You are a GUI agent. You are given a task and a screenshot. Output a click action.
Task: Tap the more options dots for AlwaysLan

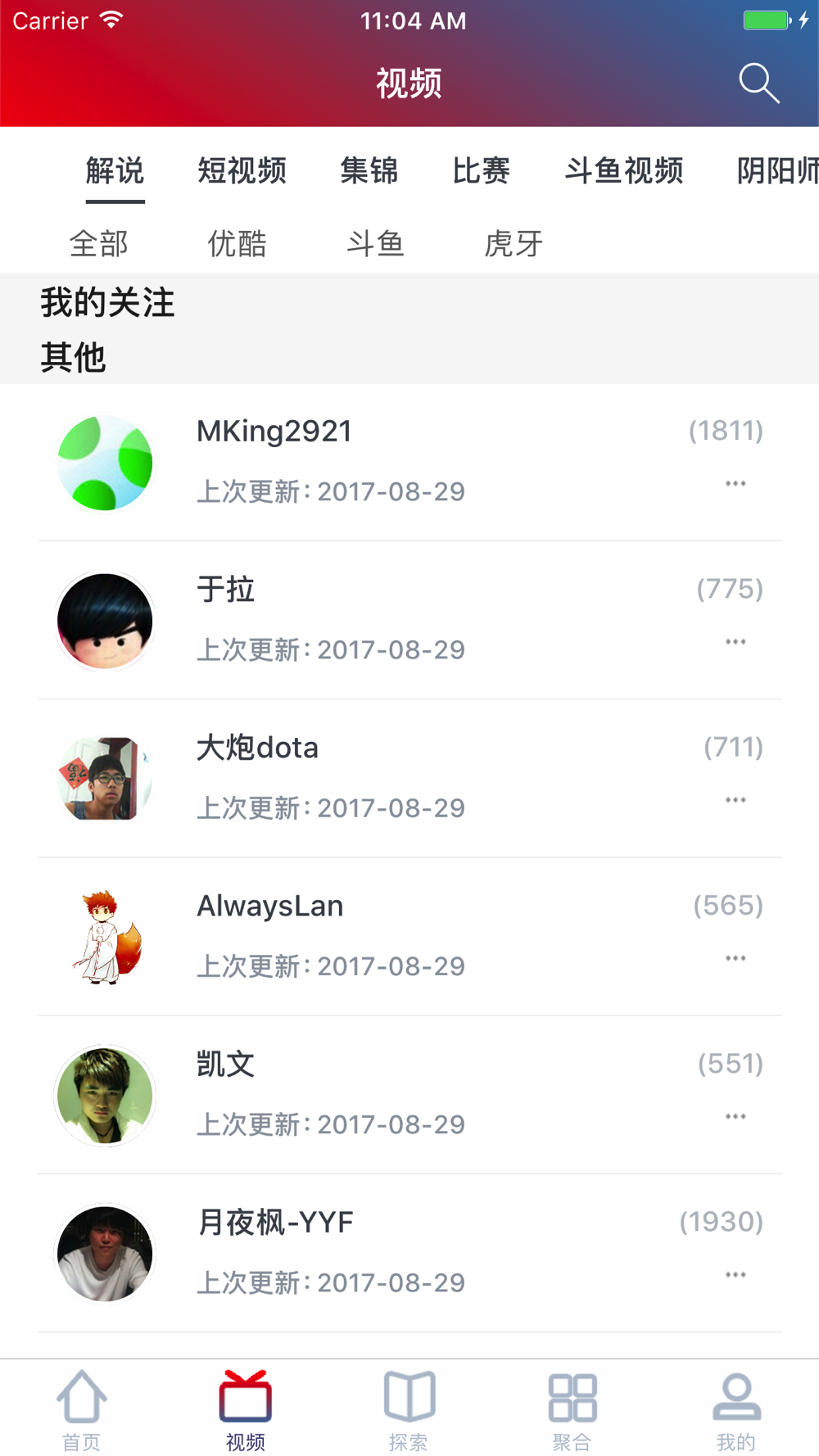[735, 957]
